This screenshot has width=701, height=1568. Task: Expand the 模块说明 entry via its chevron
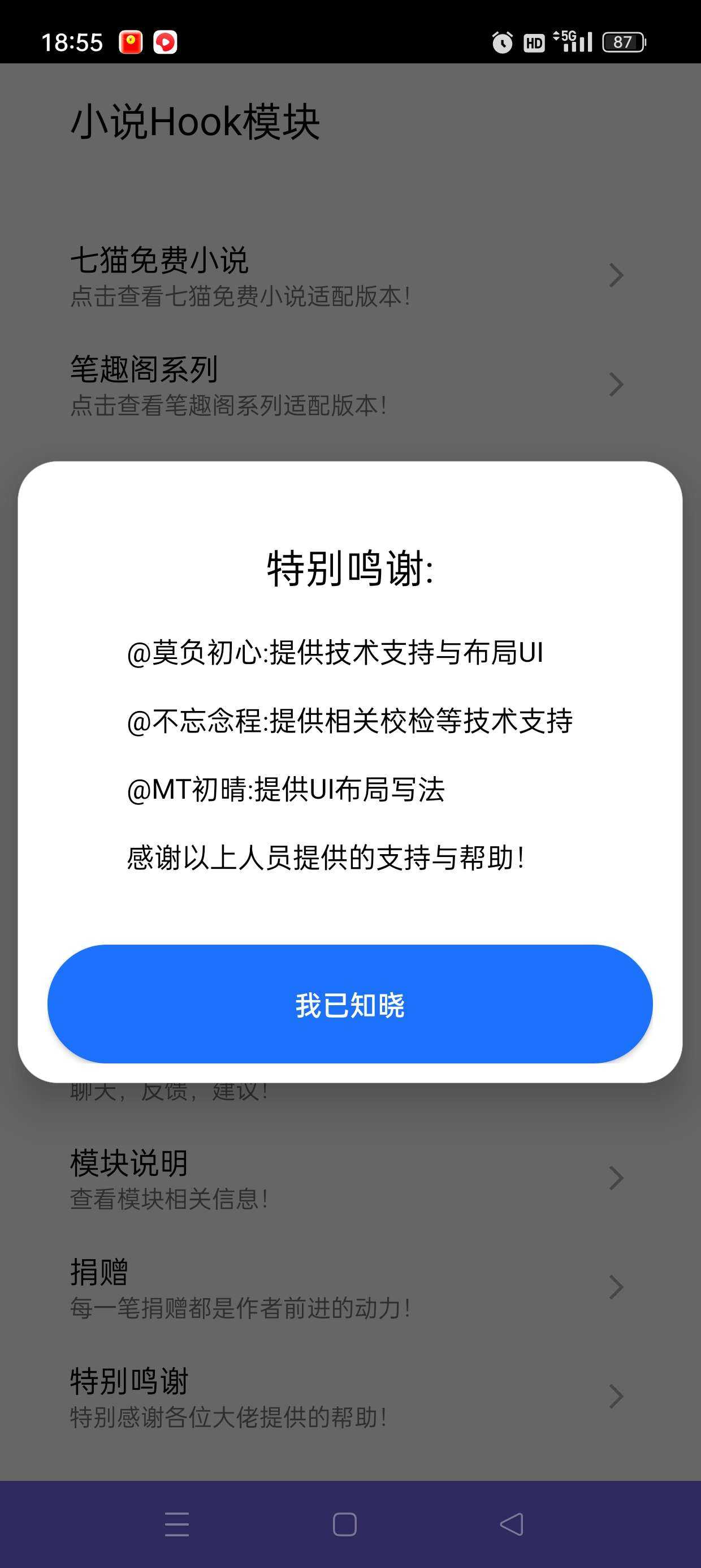click(x=616, y=1178)
